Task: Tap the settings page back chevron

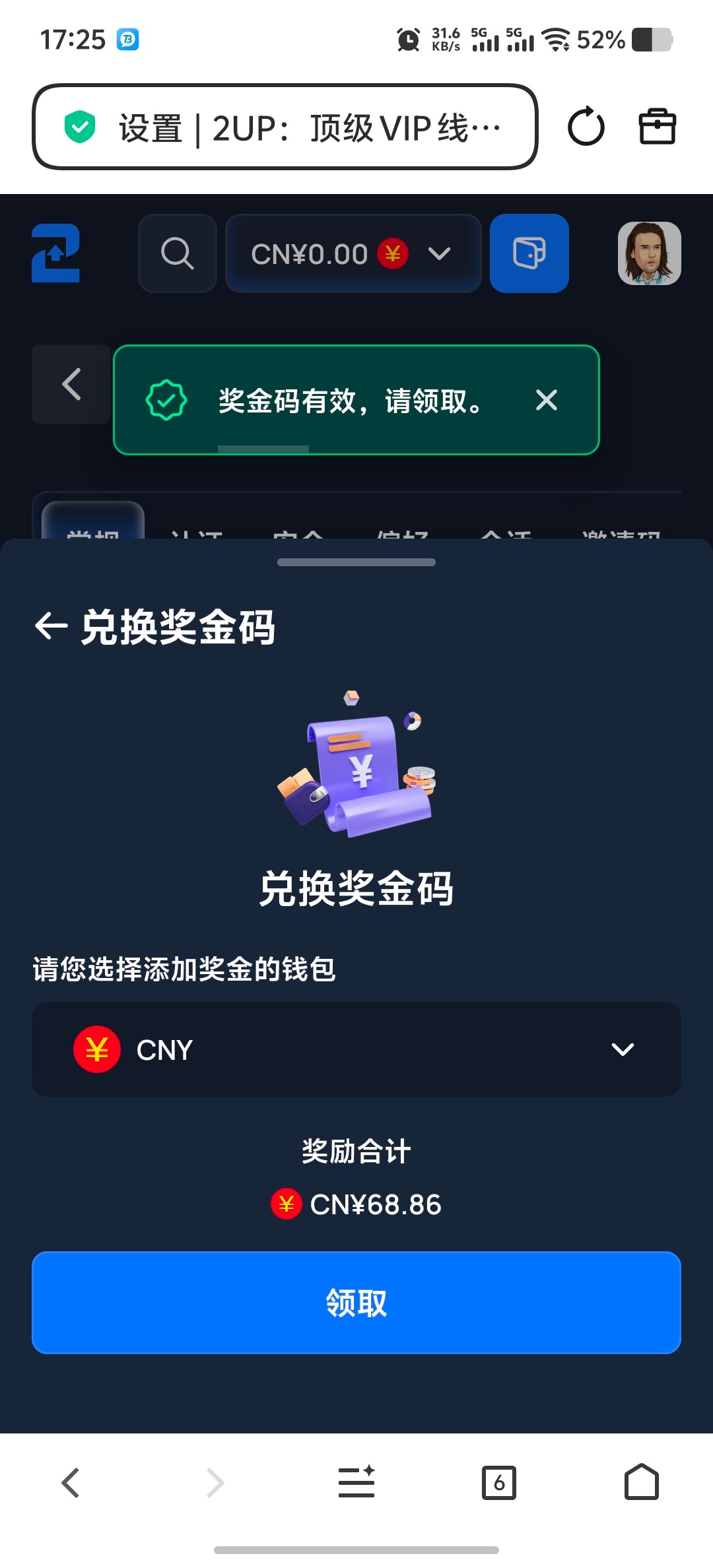Action: 71,384
